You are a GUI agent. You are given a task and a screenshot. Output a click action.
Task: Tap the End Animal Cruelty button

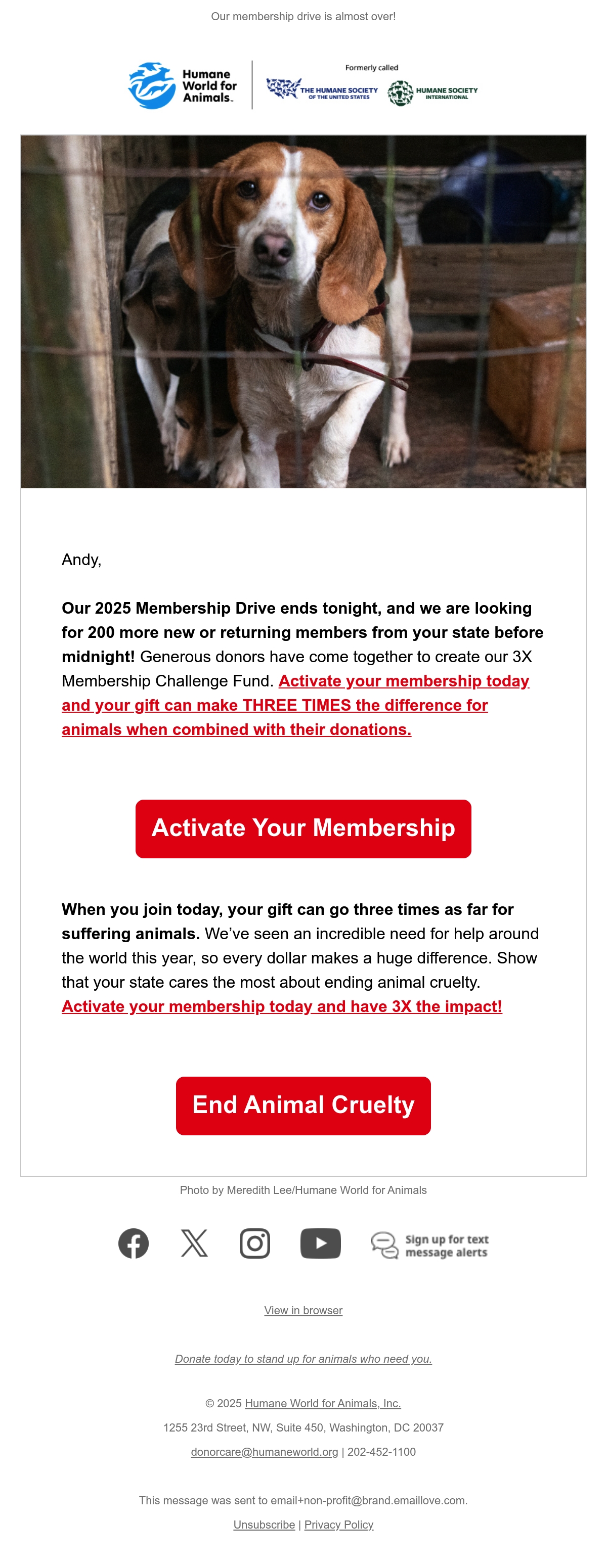coord(303,1105)
